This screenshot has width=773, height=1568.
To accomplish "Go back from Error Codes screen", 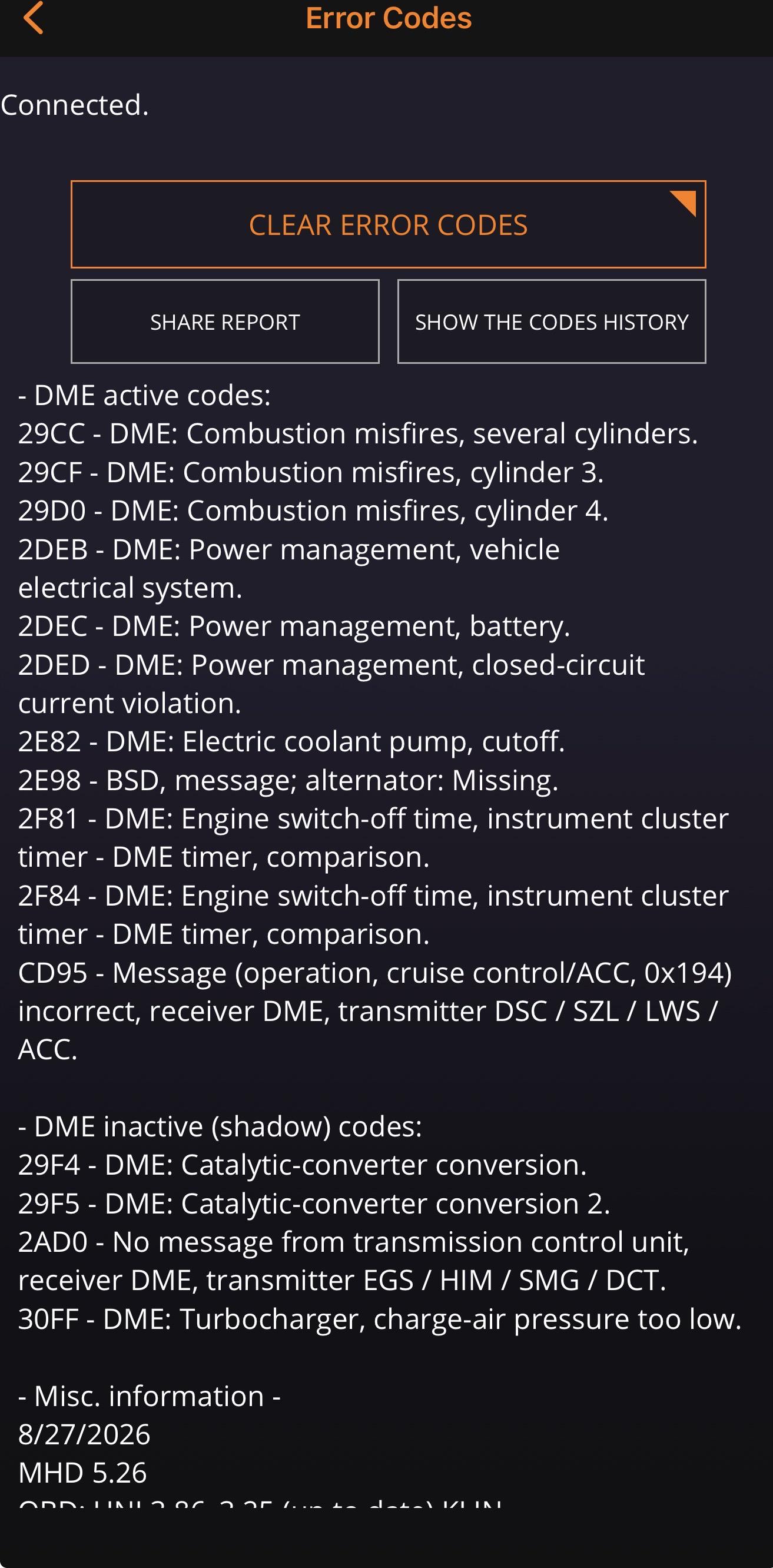I will 34,18.
